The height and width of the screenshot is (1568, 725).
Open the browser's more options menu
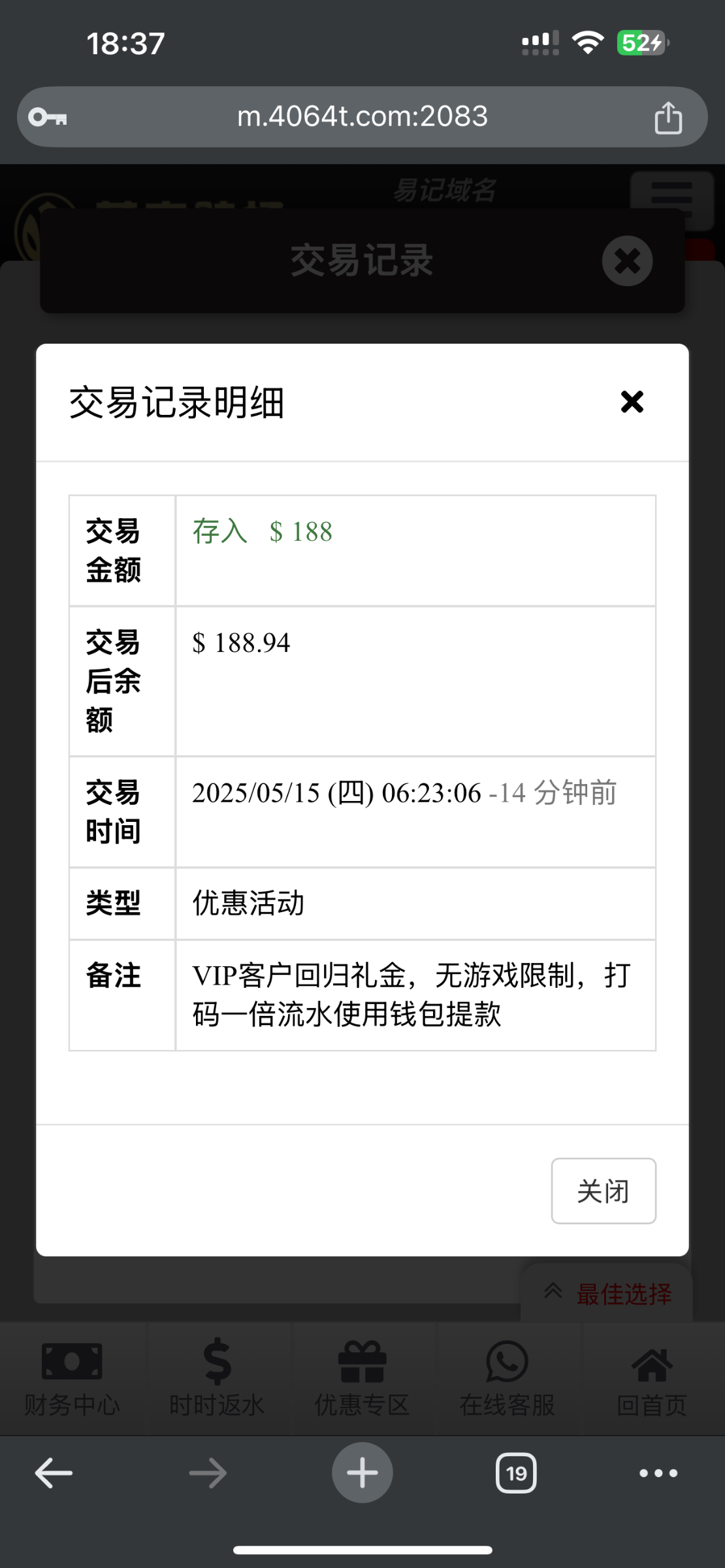tap(658, 1473)
